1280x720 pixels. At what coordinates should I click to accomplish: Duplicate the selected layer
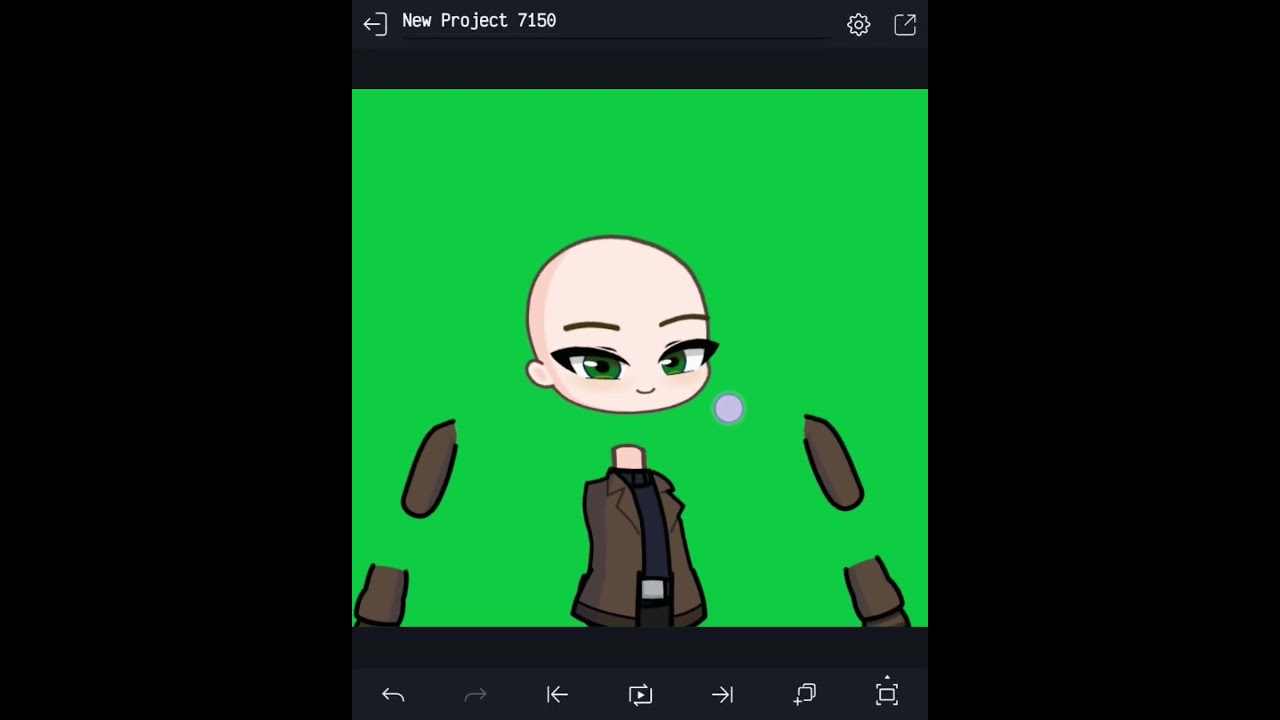coord(805,695)
